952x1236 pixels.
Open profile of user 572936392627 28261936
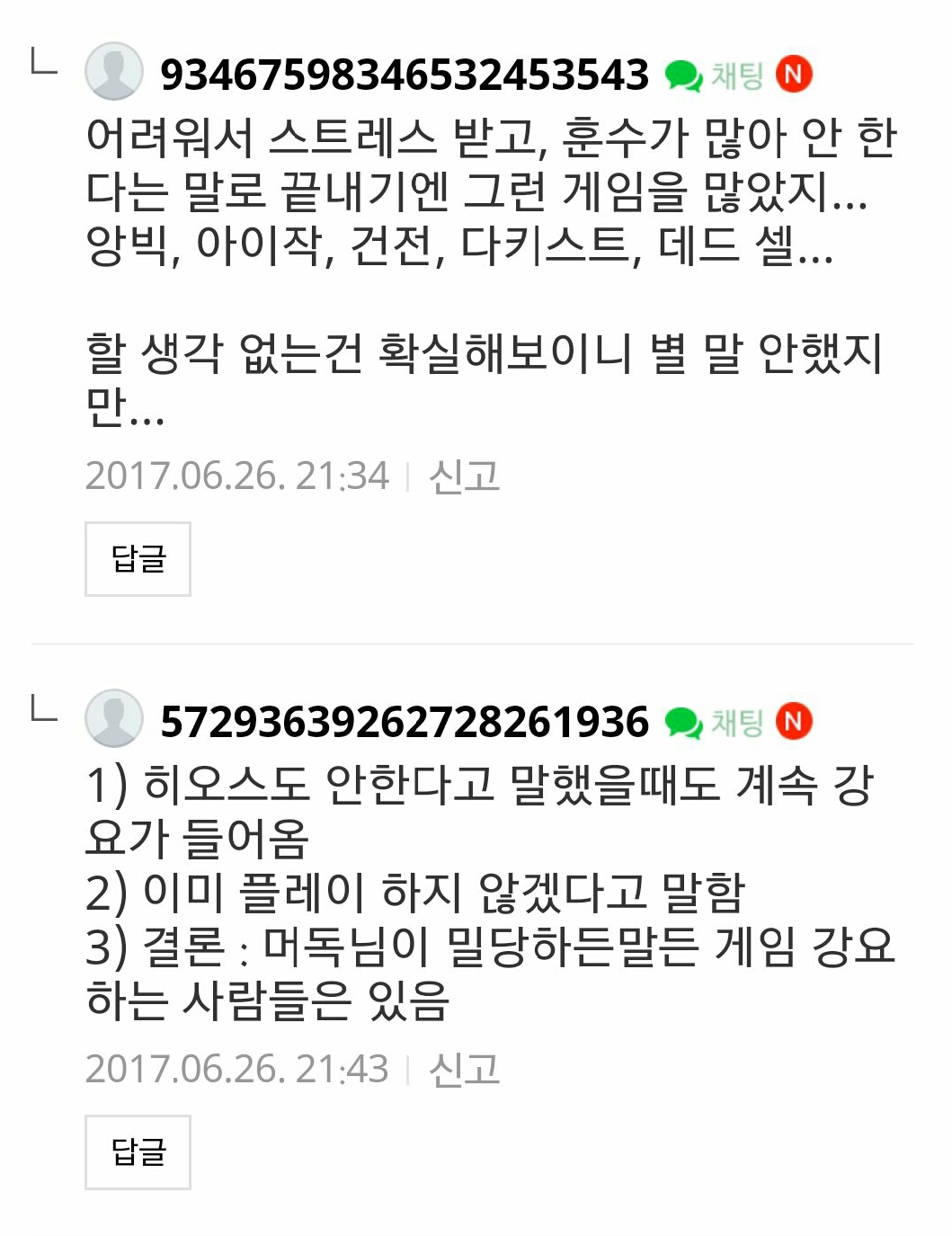click(405, 722)
